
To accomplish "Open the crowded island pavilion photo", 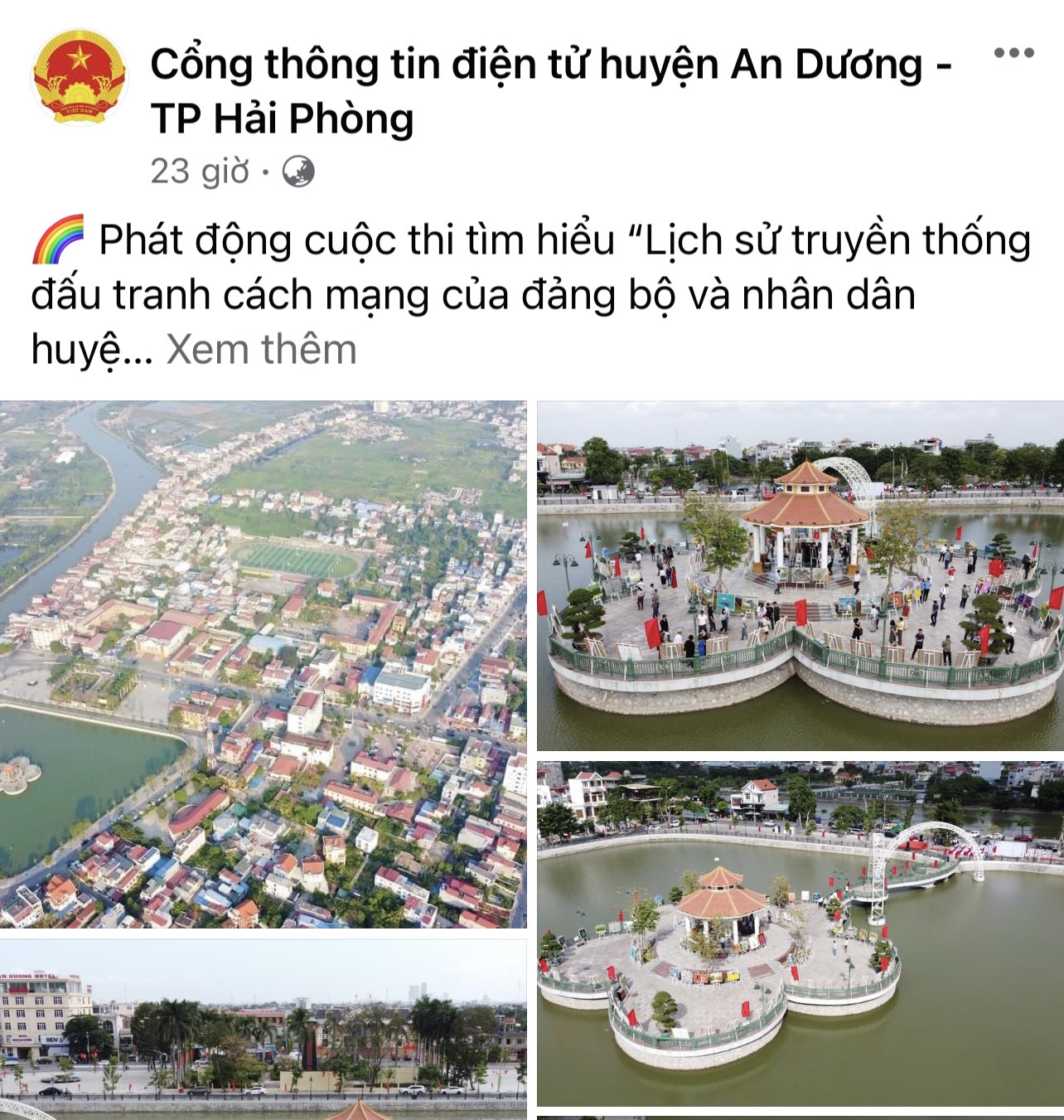I will pos(800,576).
